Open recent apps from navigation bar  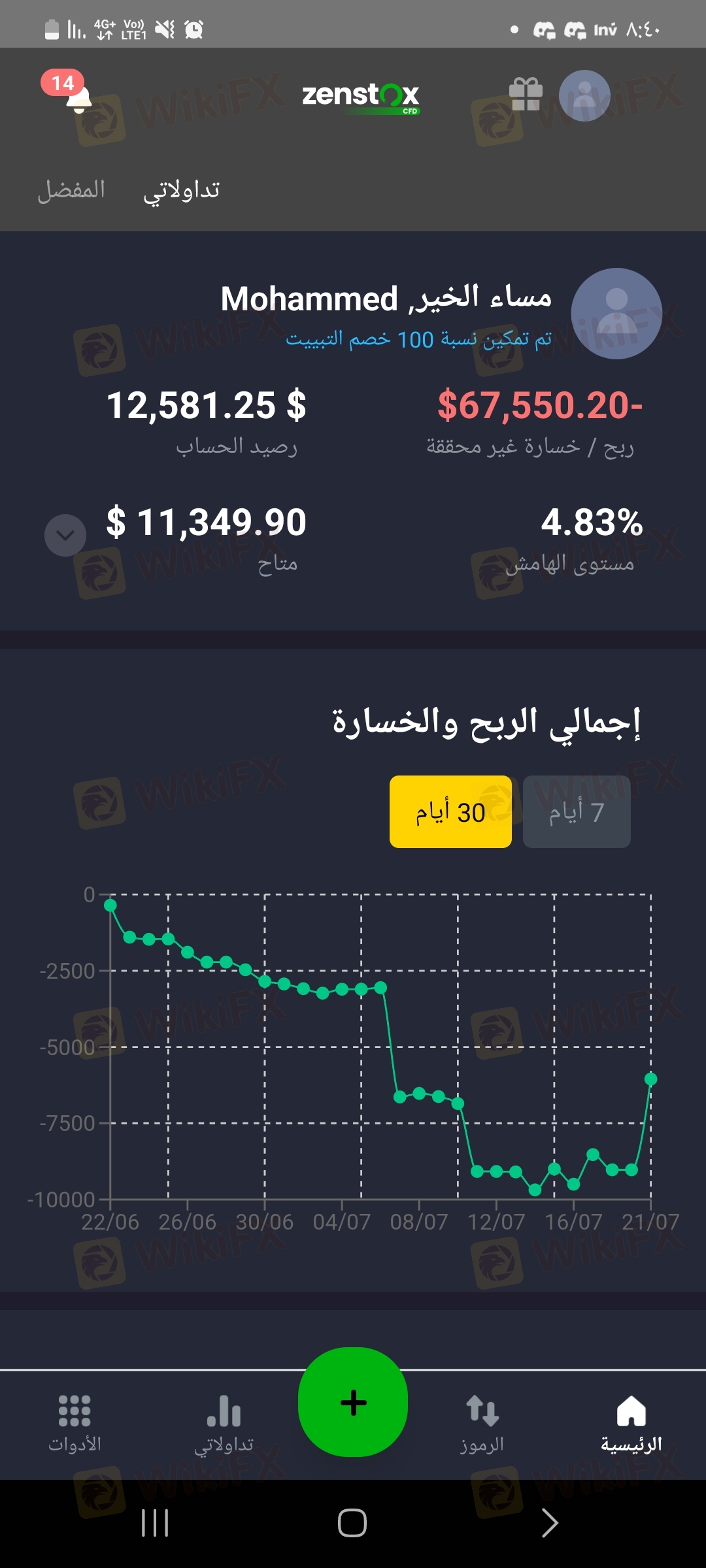155,1523
